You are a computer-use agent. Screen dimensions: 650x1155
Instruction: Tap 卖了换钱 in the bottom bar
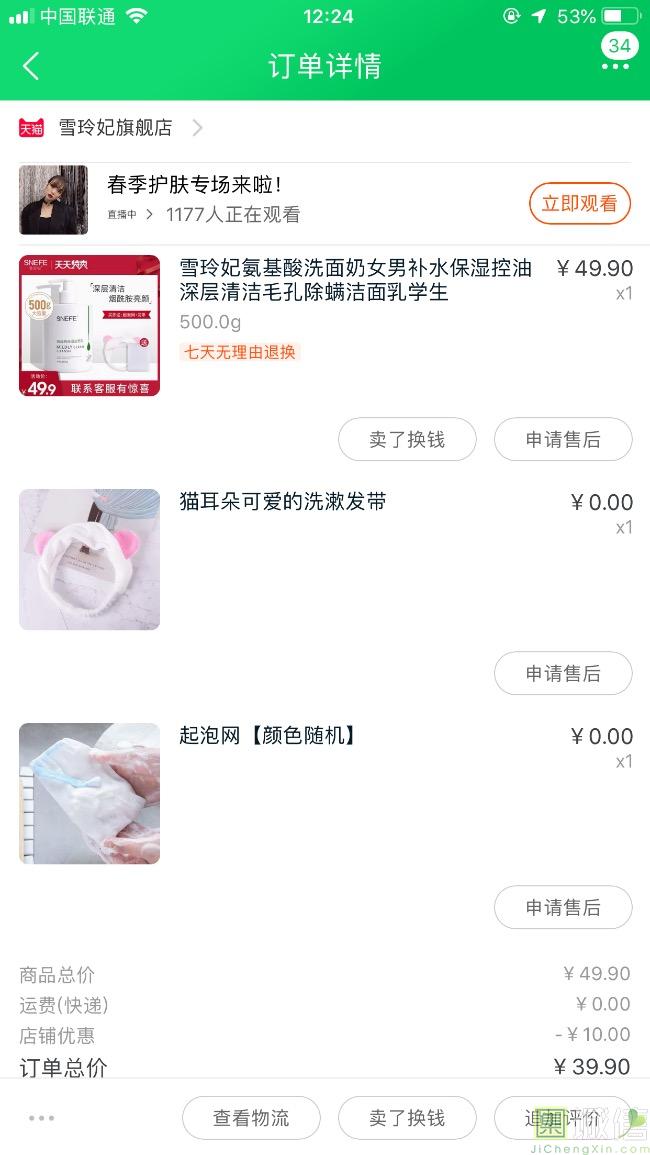coord(407,1118)
